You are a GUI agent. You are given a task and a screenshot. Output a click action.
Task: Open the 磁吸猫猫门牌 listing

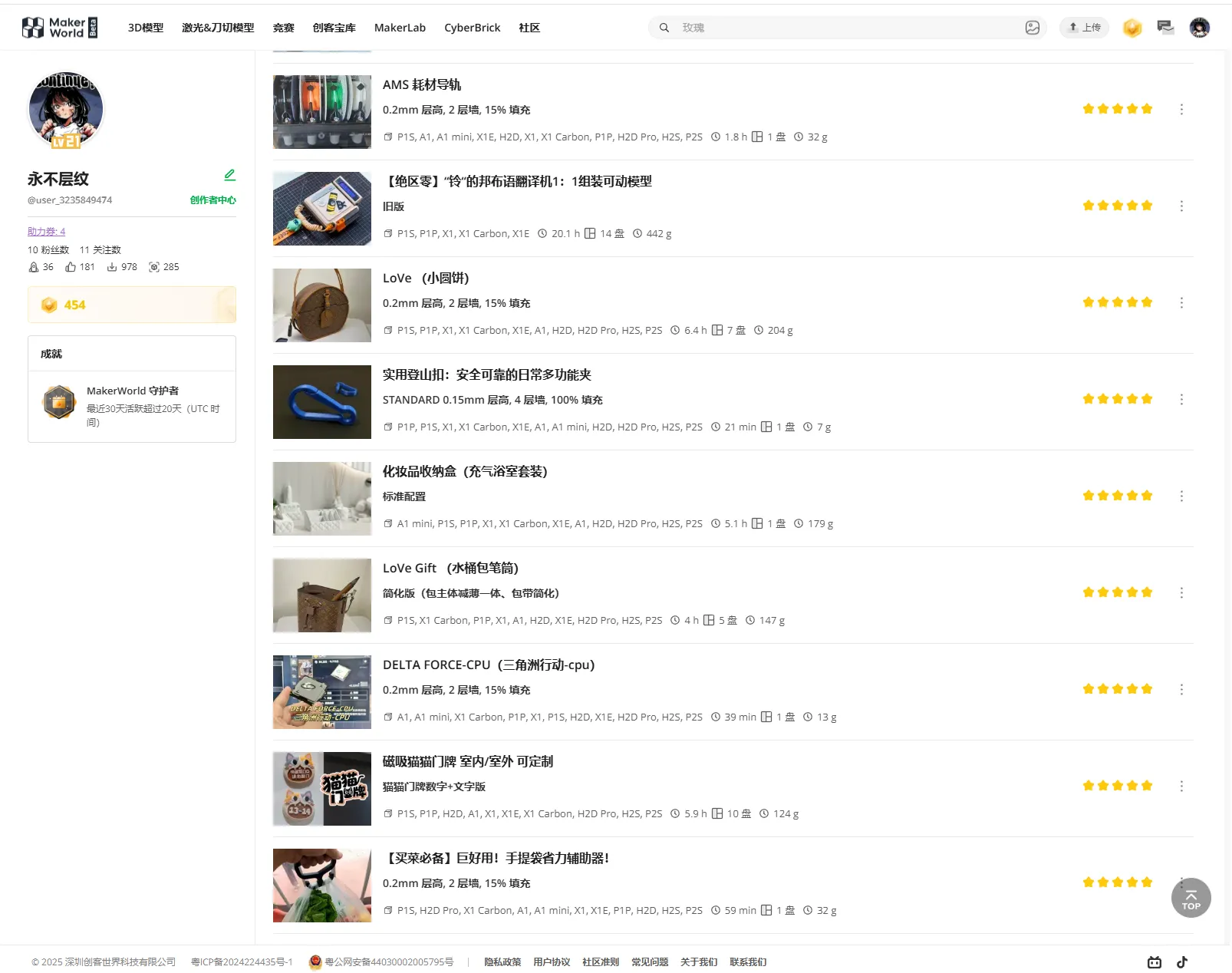click(468, 761)
